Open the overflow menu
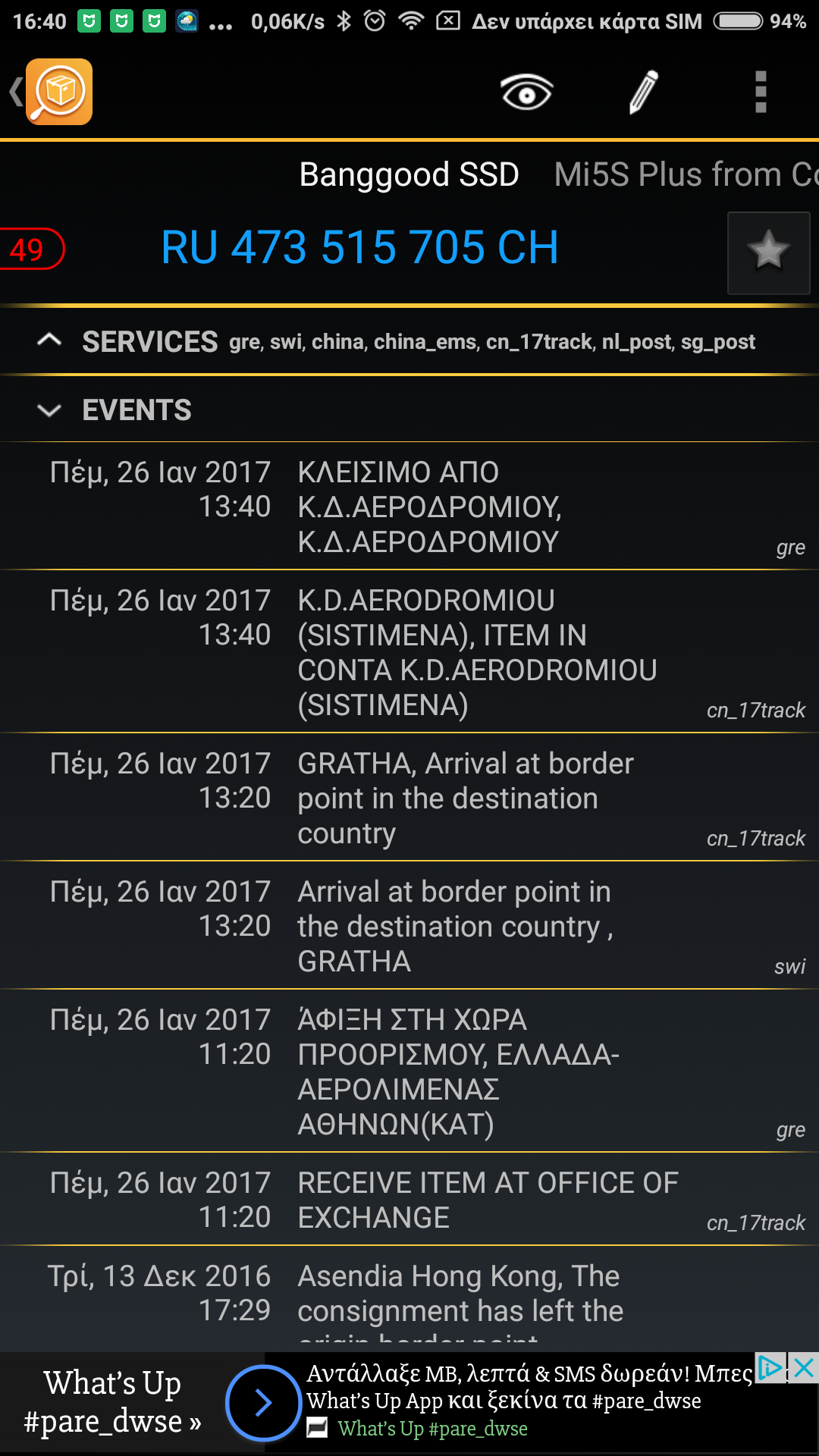This screenshot has height=1456, width=819. pos(761,93)
